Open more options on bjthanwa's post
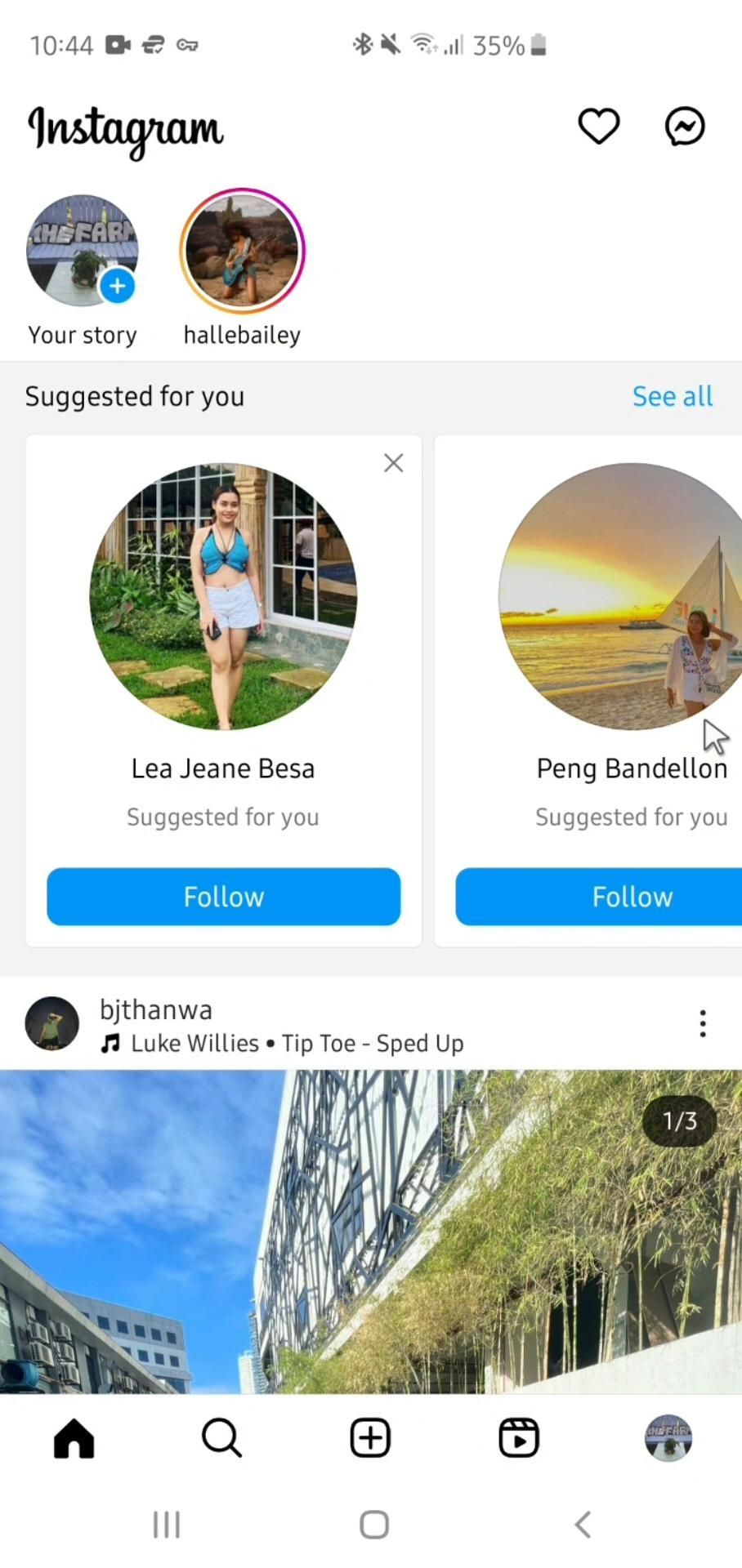742x1568 pixels. [x=702, y=1023]
